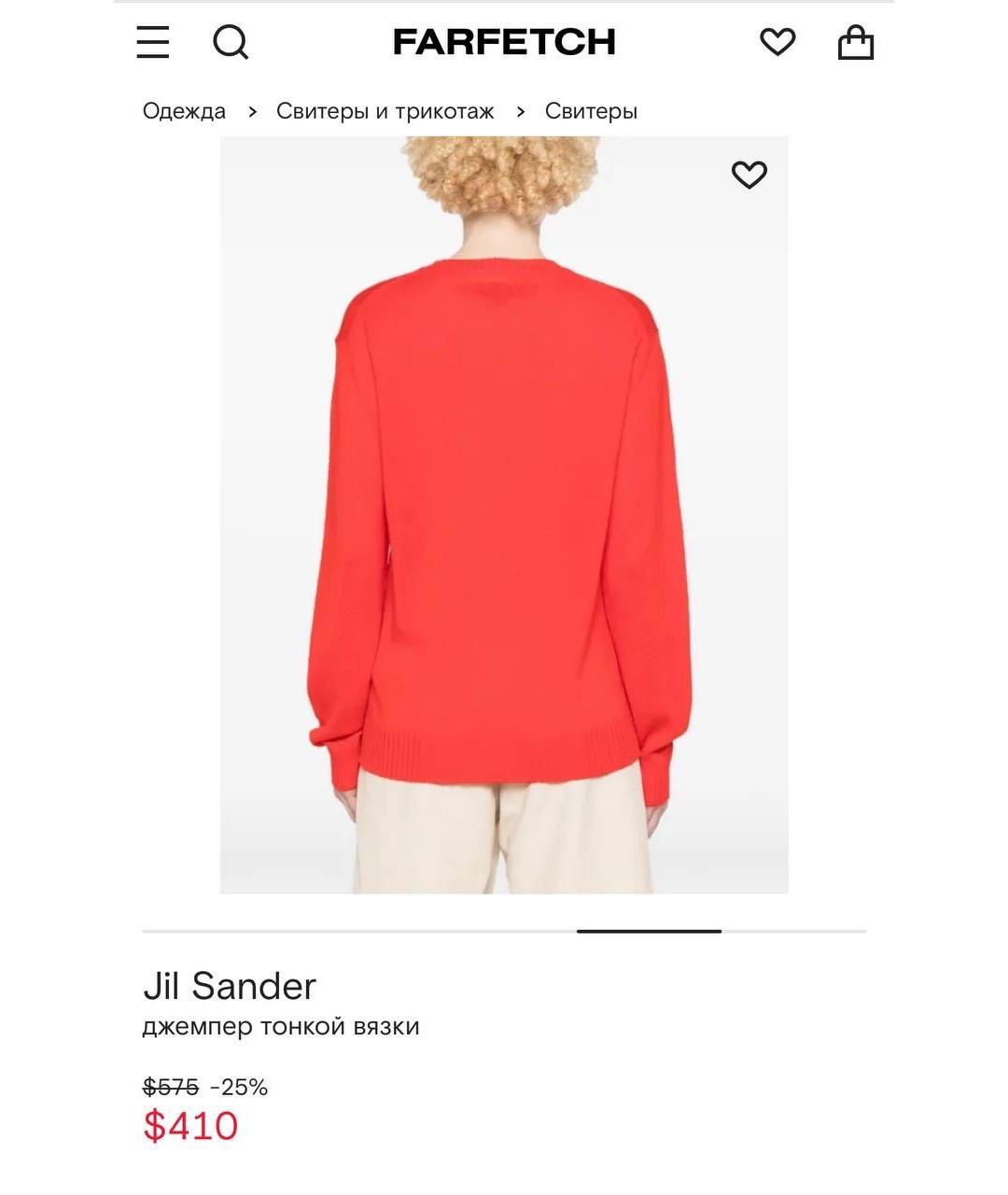Viewport: 1008px width, 1195px height.
Task: Add the red jumper to wishlist
Action: pyautogui.click(x=749, y=175)
